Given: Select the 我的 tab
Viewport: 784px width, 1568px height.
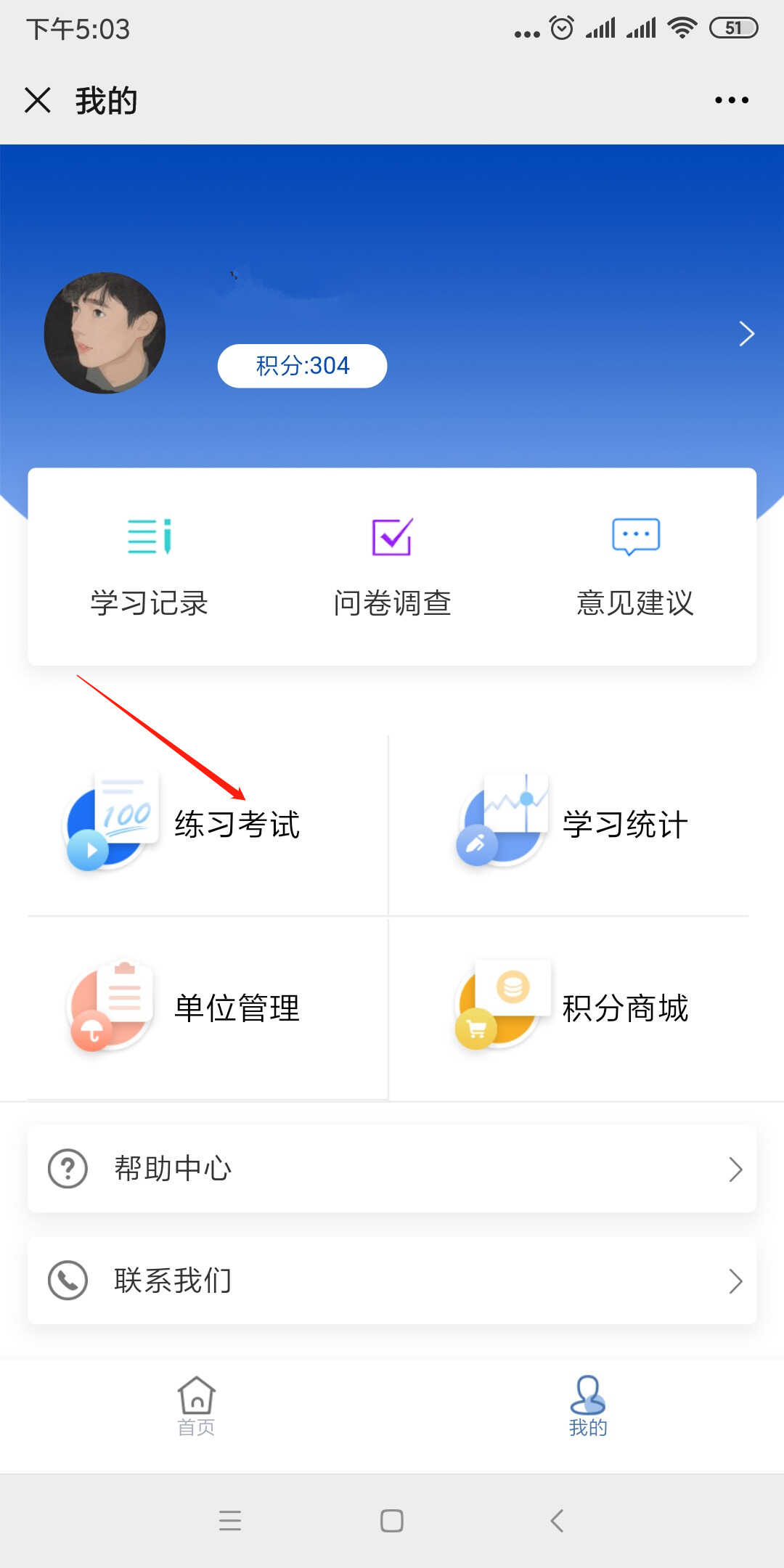Looking at the screenshot, I should point(588,1406).
